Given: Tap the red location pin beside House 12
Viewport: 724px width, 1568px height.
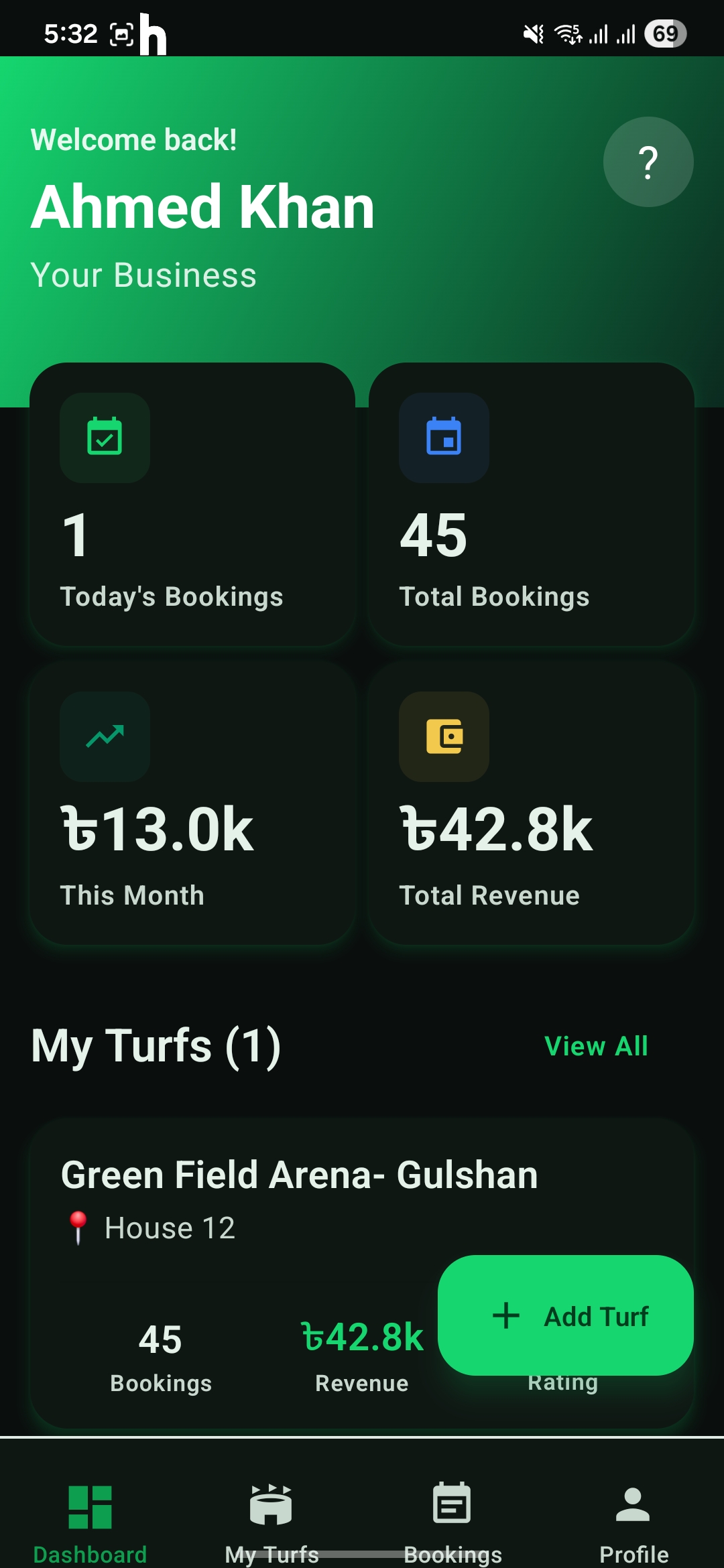Looking at the screenshot, I should 76,1227.
